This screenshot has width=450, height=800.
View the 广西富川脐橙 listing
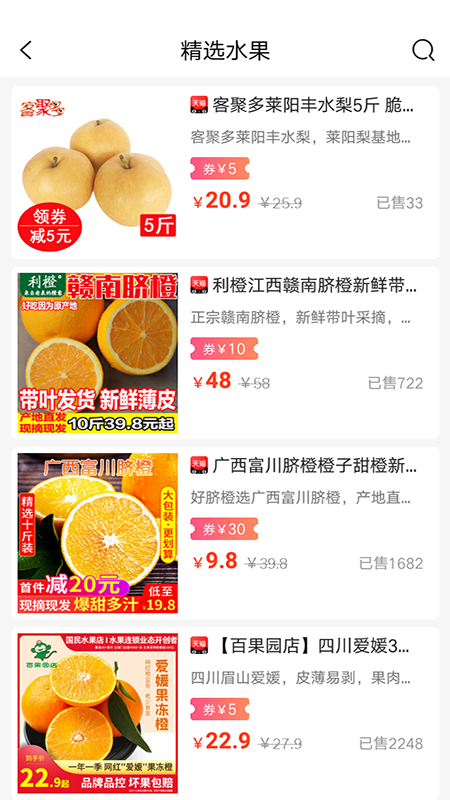(225, 533)
